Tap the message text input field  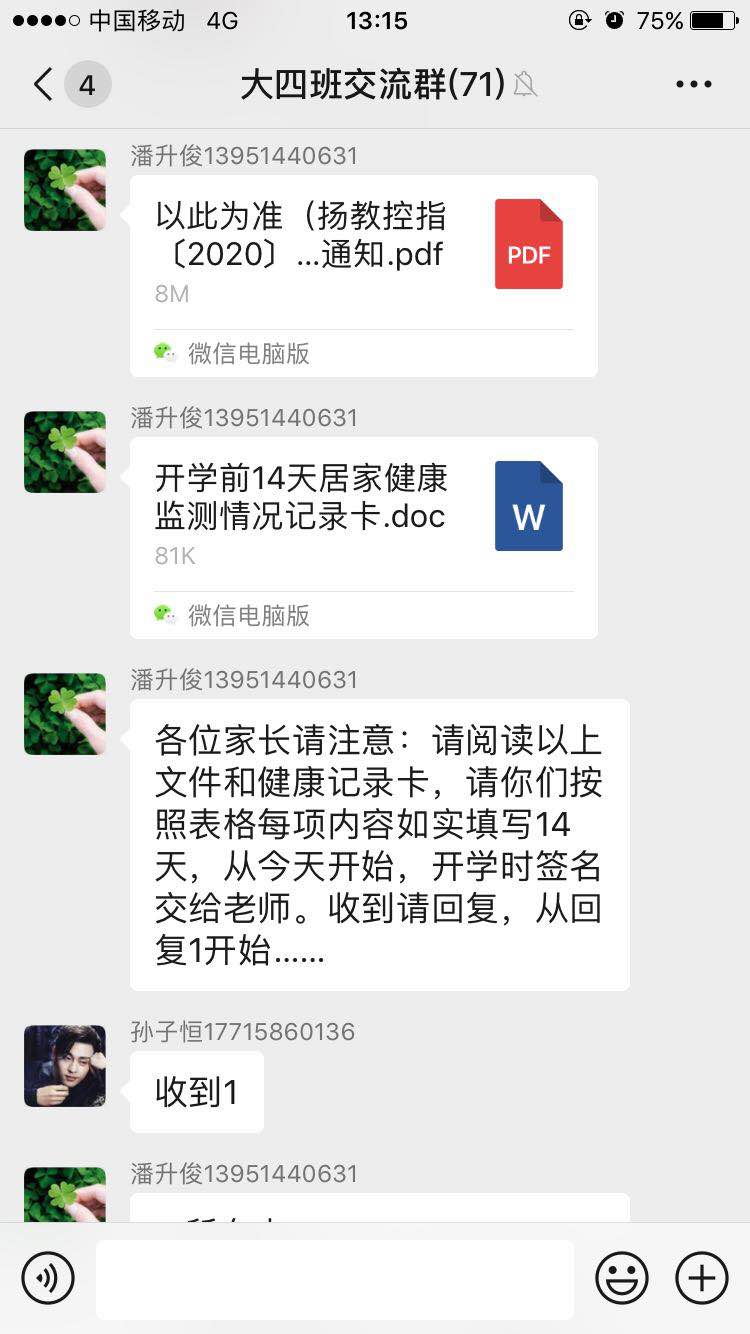(x=335, y=1278)
